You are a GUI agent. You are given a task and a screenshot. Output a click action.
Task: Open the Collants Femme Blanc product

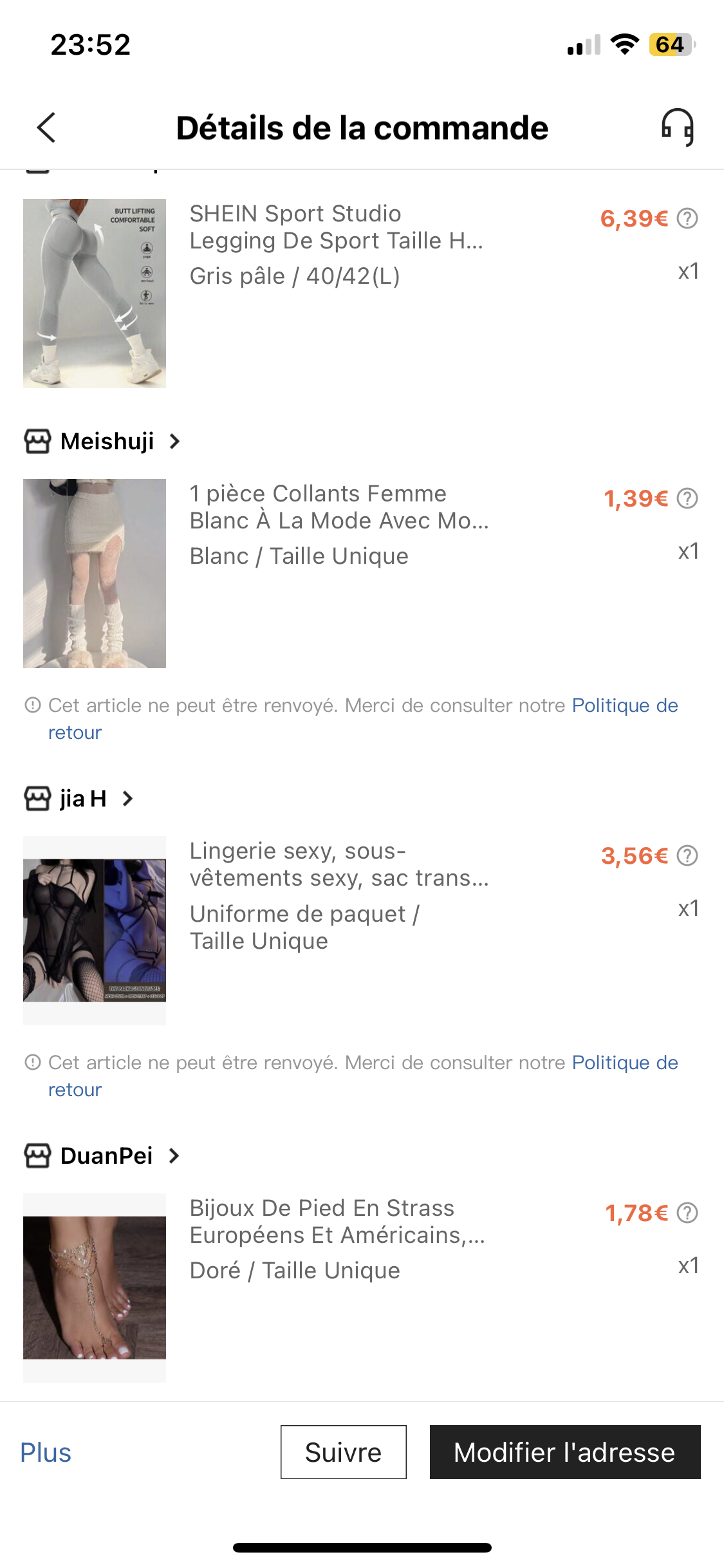tap(339, 507)
